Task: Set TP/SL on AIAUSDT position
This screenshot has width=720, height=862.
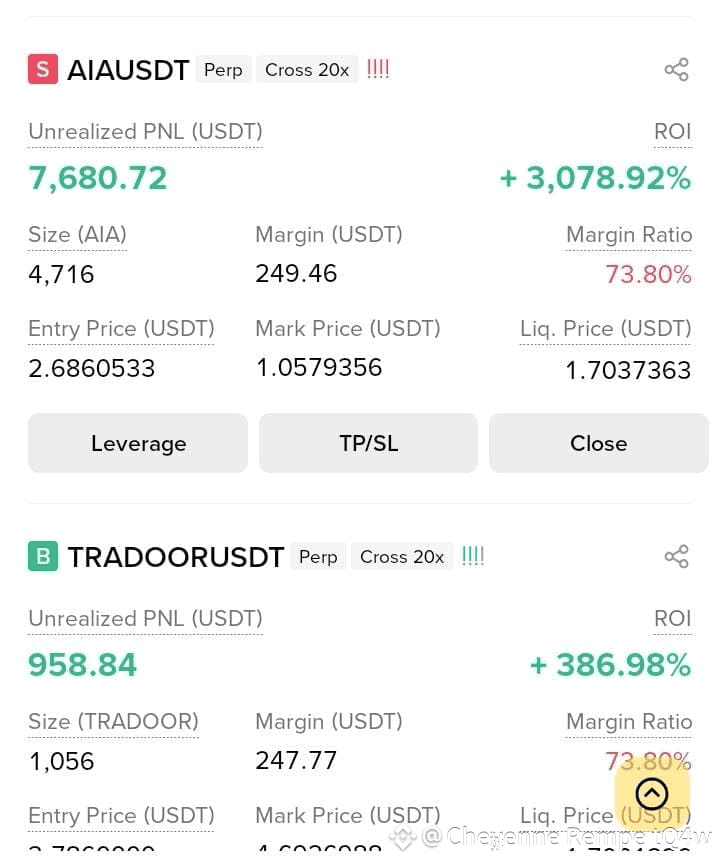Action: click(x=368, y=443)
